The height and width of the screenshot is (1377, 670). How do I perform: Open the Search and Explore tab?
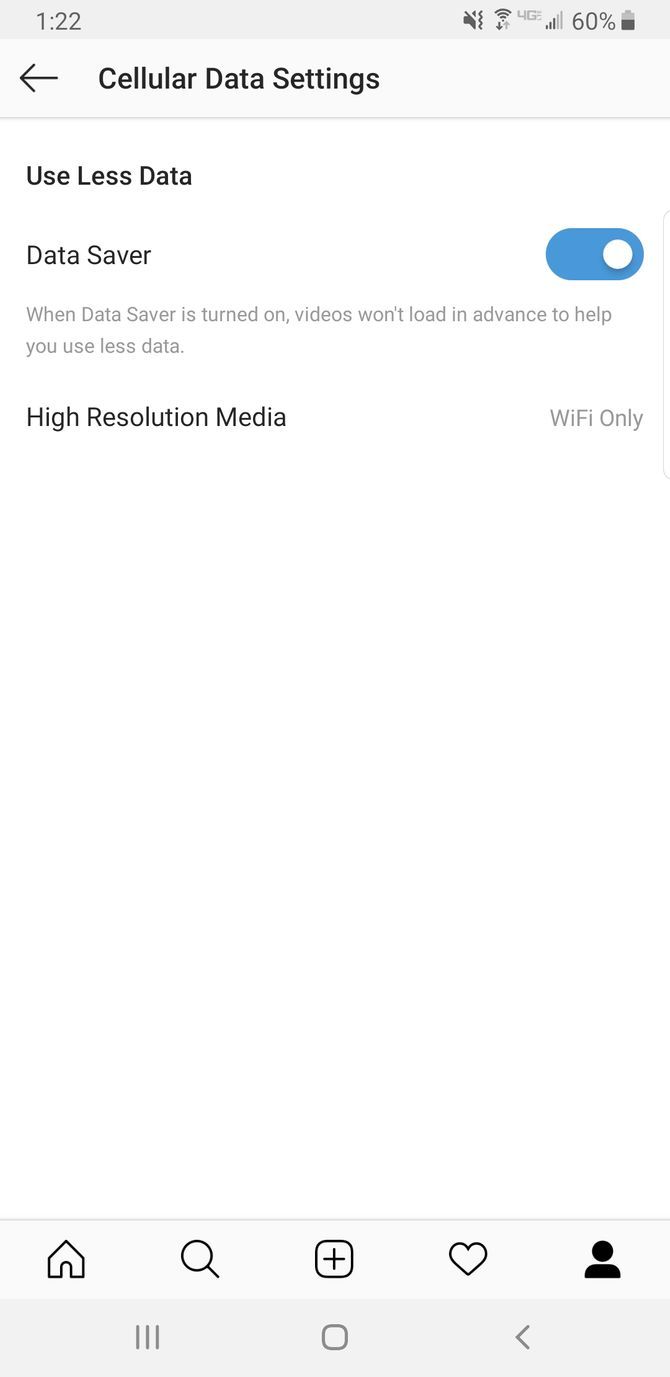[x=200, y=1258]
